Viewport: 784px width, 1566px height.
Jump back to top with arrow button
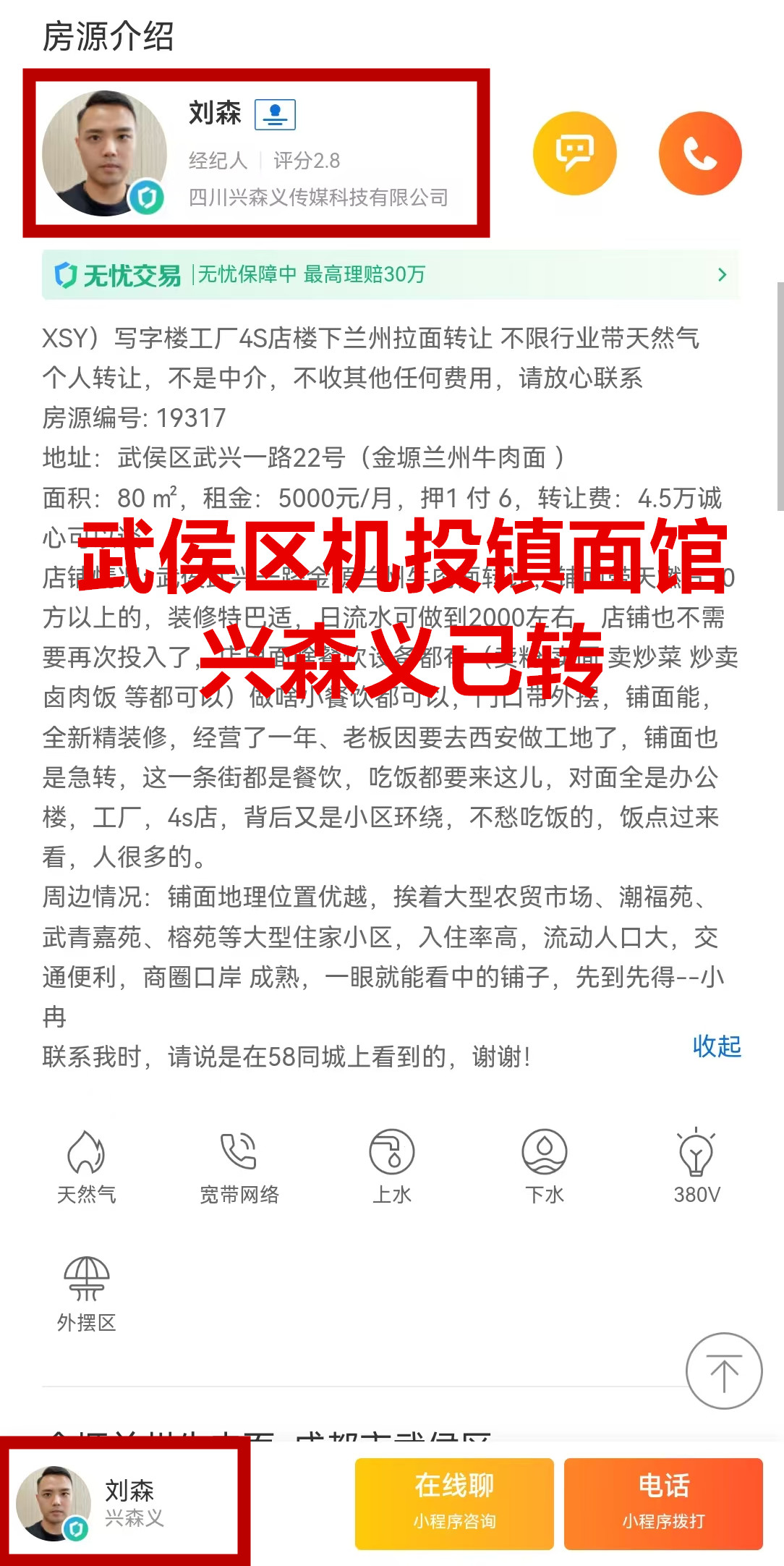724,1371
